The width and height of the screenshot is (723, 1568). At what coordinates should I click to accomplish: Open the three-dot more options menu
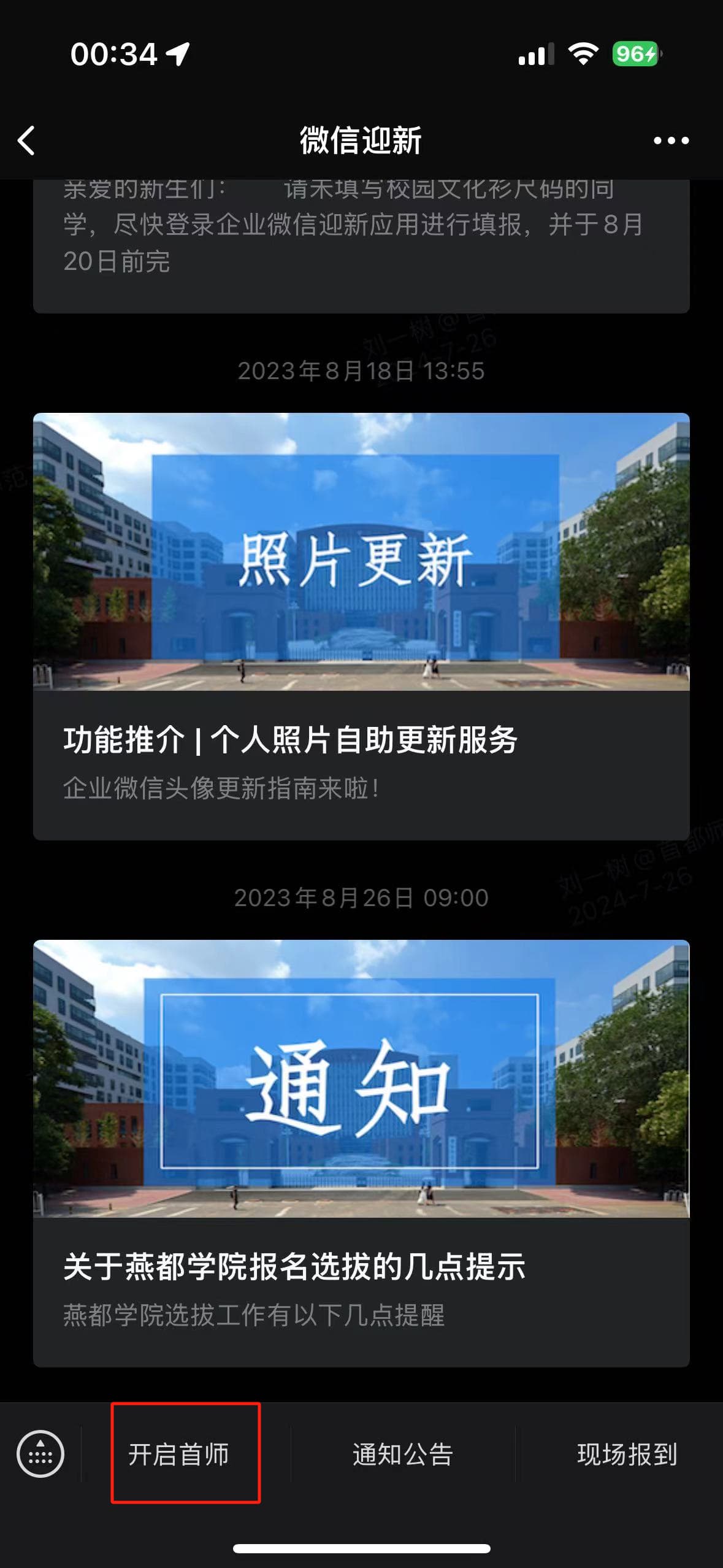pos(671,140)
